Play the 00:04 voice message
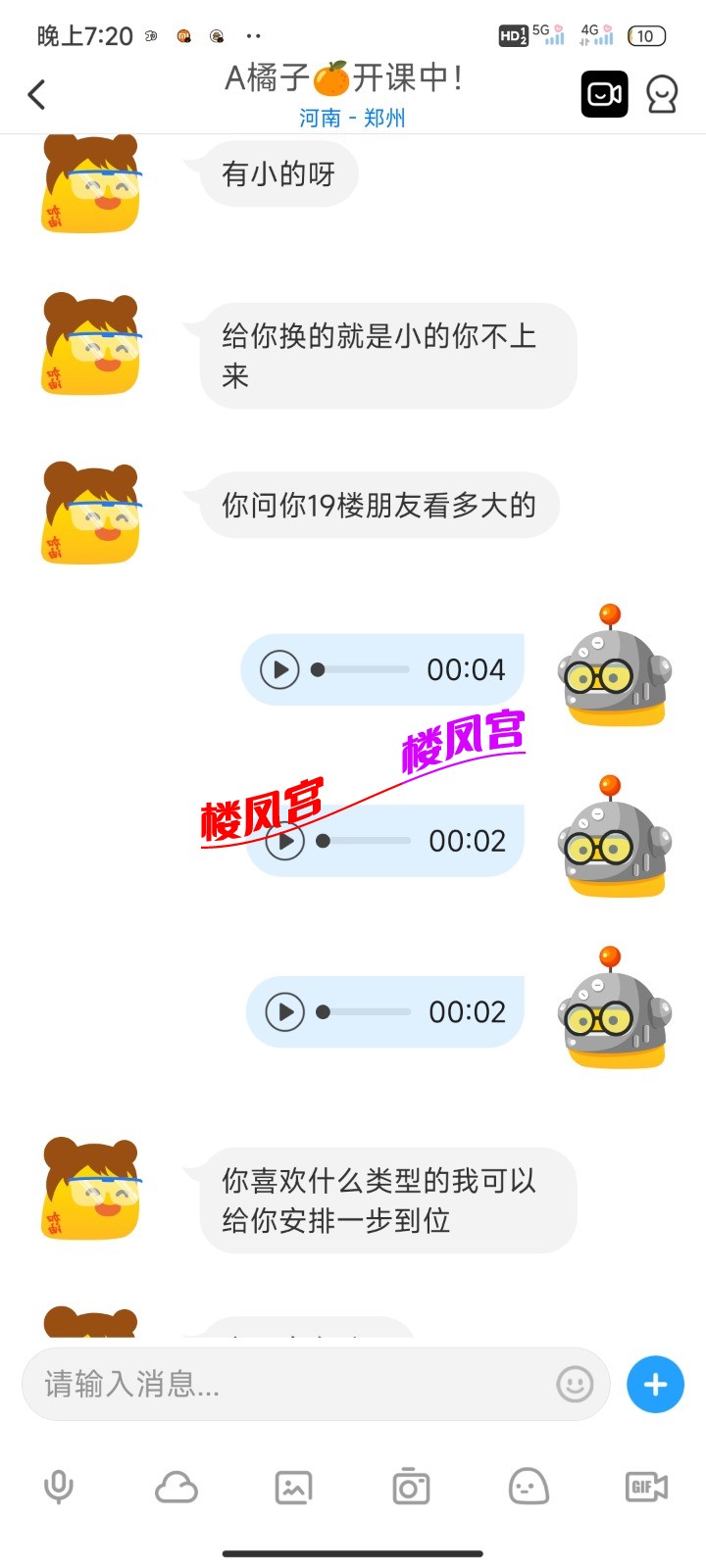Image resolution: width=706 pixels, height=1568 pixels. point(280,669)
